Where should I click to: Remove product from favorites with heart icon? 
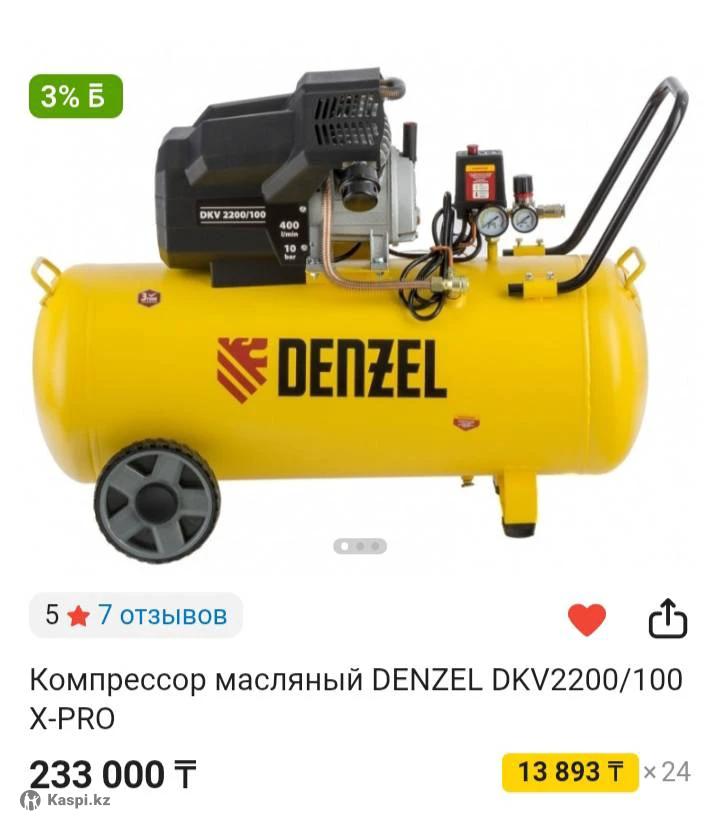click(x=587, y=621)
